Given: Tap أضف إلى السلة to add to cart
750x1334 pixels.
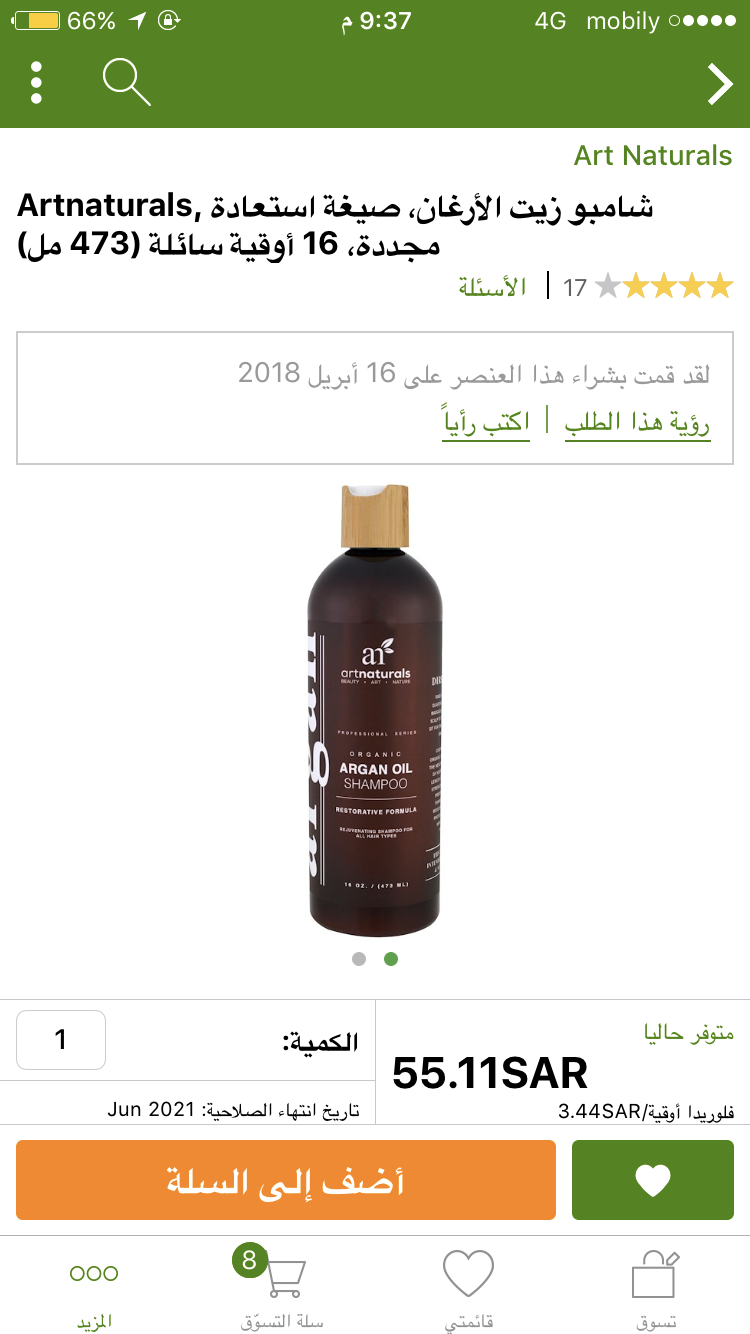Looking at the screenshot, I should (286, 1180).
